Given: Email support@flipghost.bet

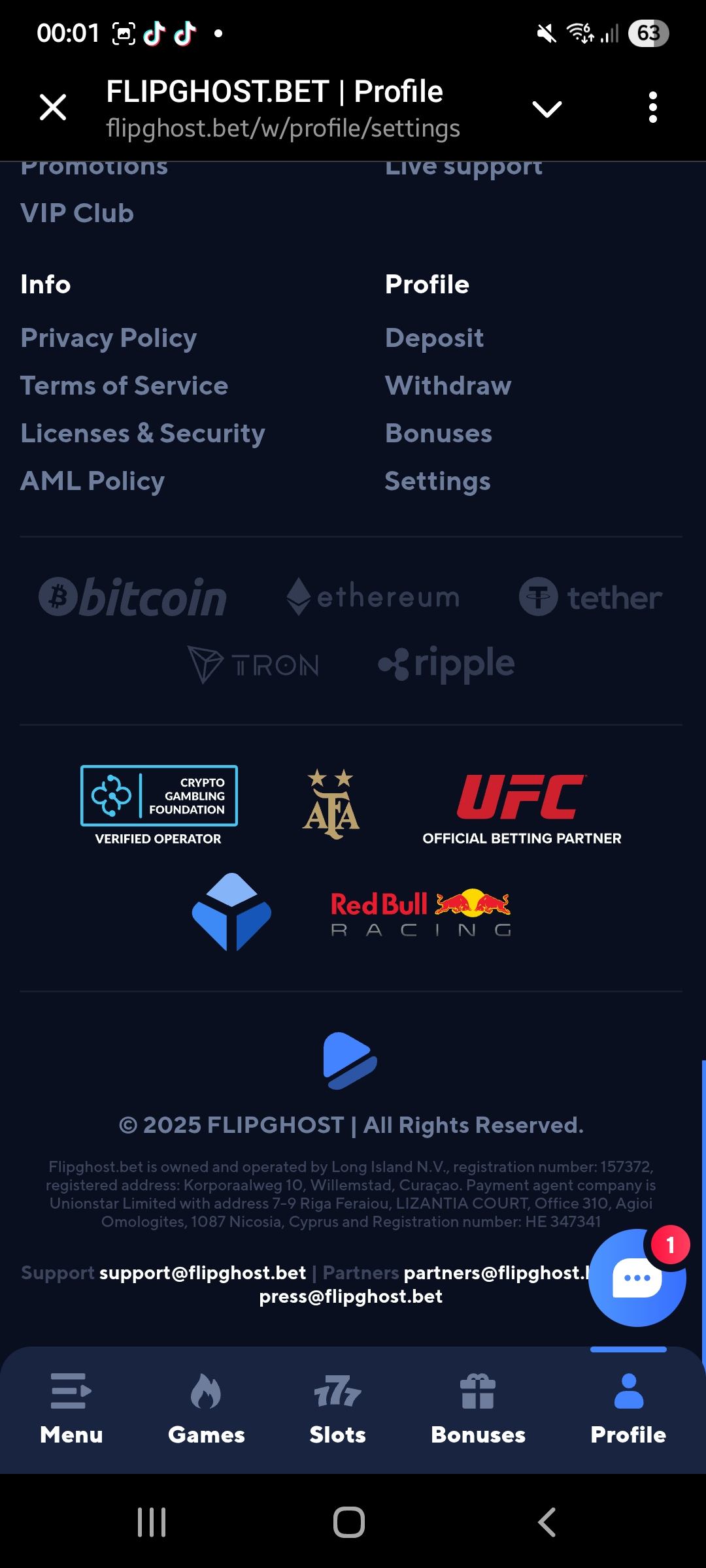Looking at the screenshot, I should [203, 1273].
